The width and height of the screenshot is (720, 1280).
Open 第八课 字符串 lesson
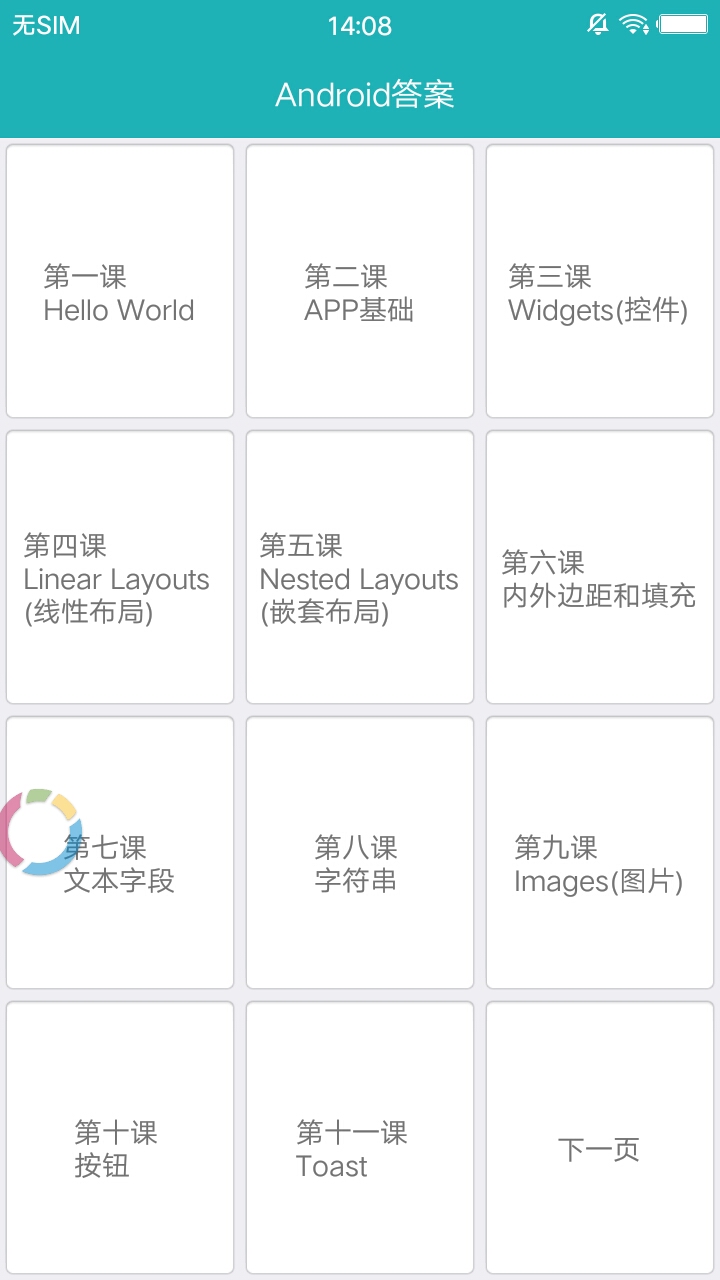pyautogui.click(x=360, y=853)
